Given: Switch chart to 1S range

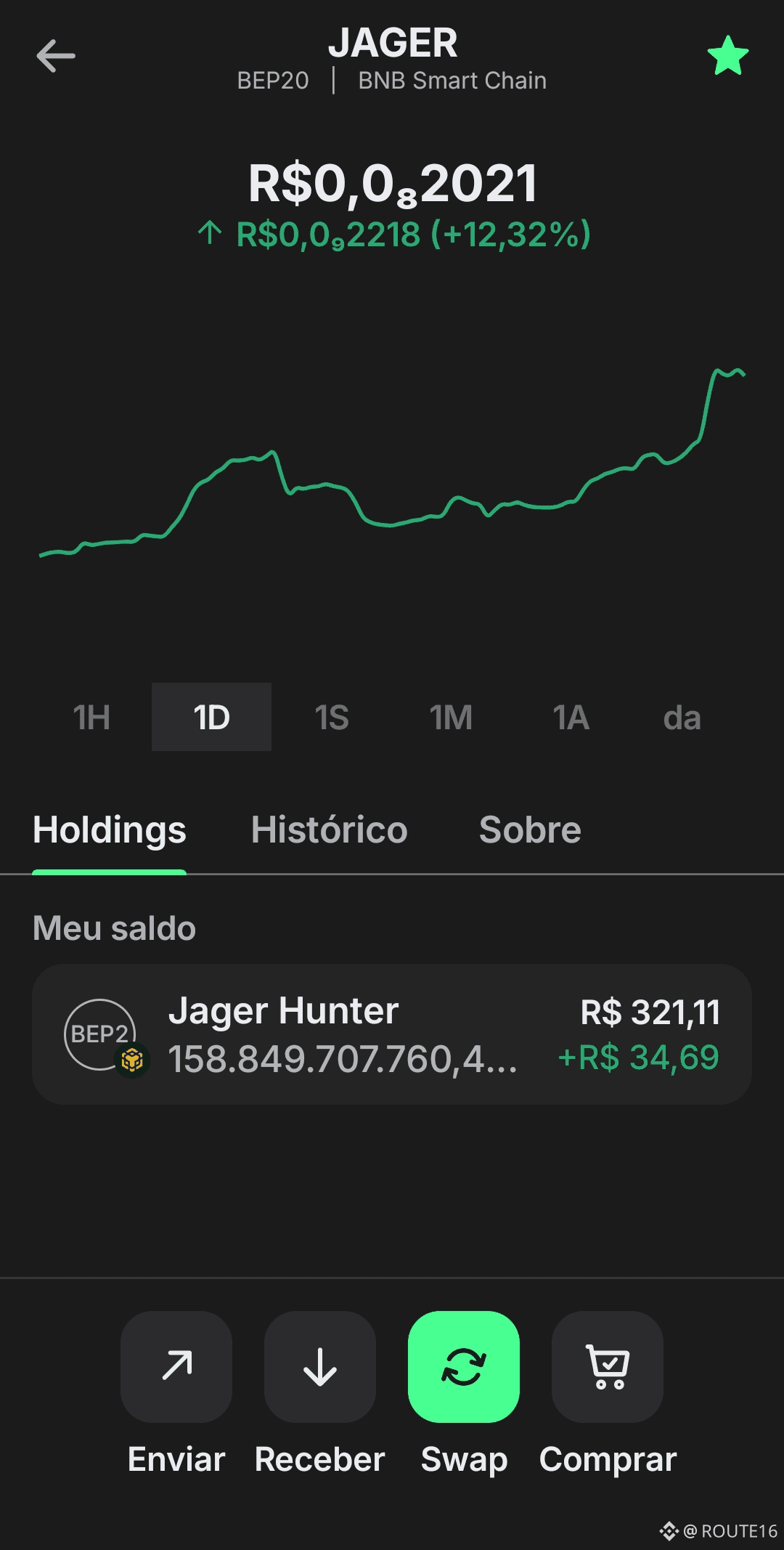Looking at the screenshot, I should pyautogui.click(x=332, y=718).
